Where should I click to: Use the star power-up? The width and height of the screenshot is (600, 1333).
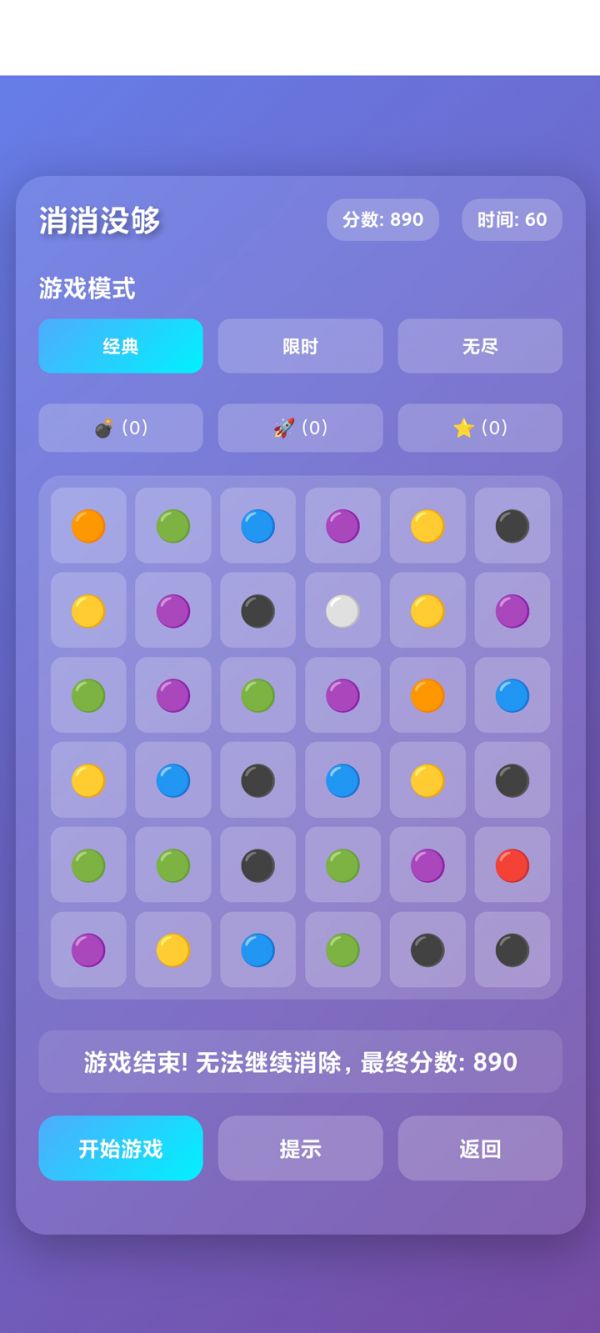click(x=480, y=428)
